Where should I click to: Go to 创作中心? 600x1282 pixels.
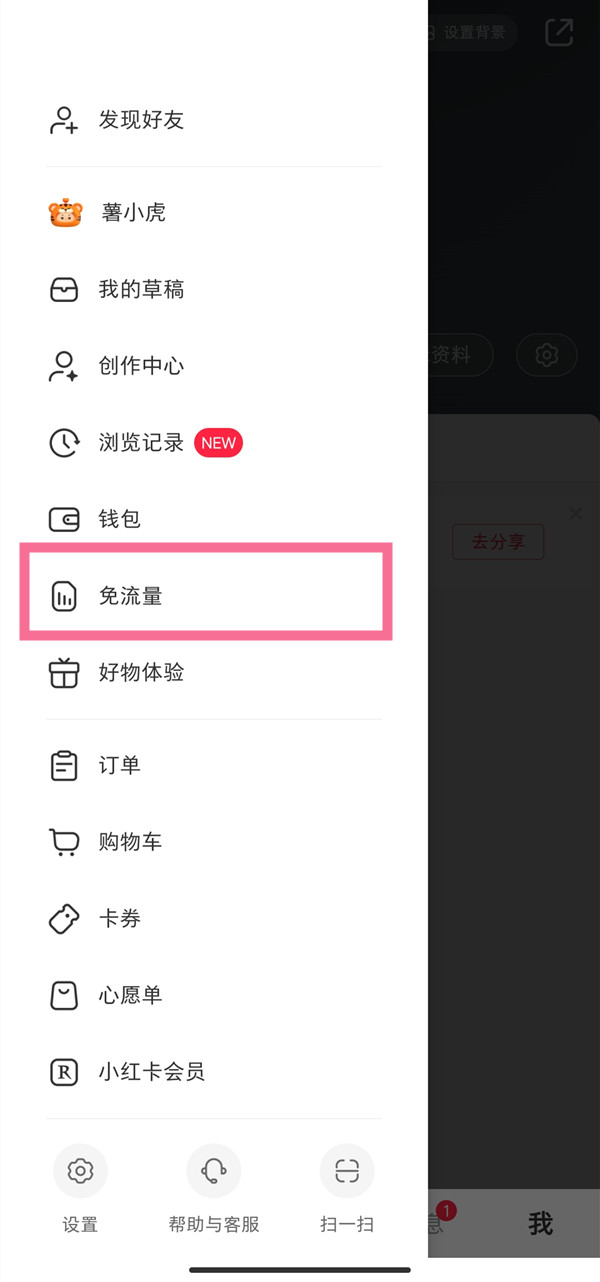pyautogui.click(x=140, y=366)
